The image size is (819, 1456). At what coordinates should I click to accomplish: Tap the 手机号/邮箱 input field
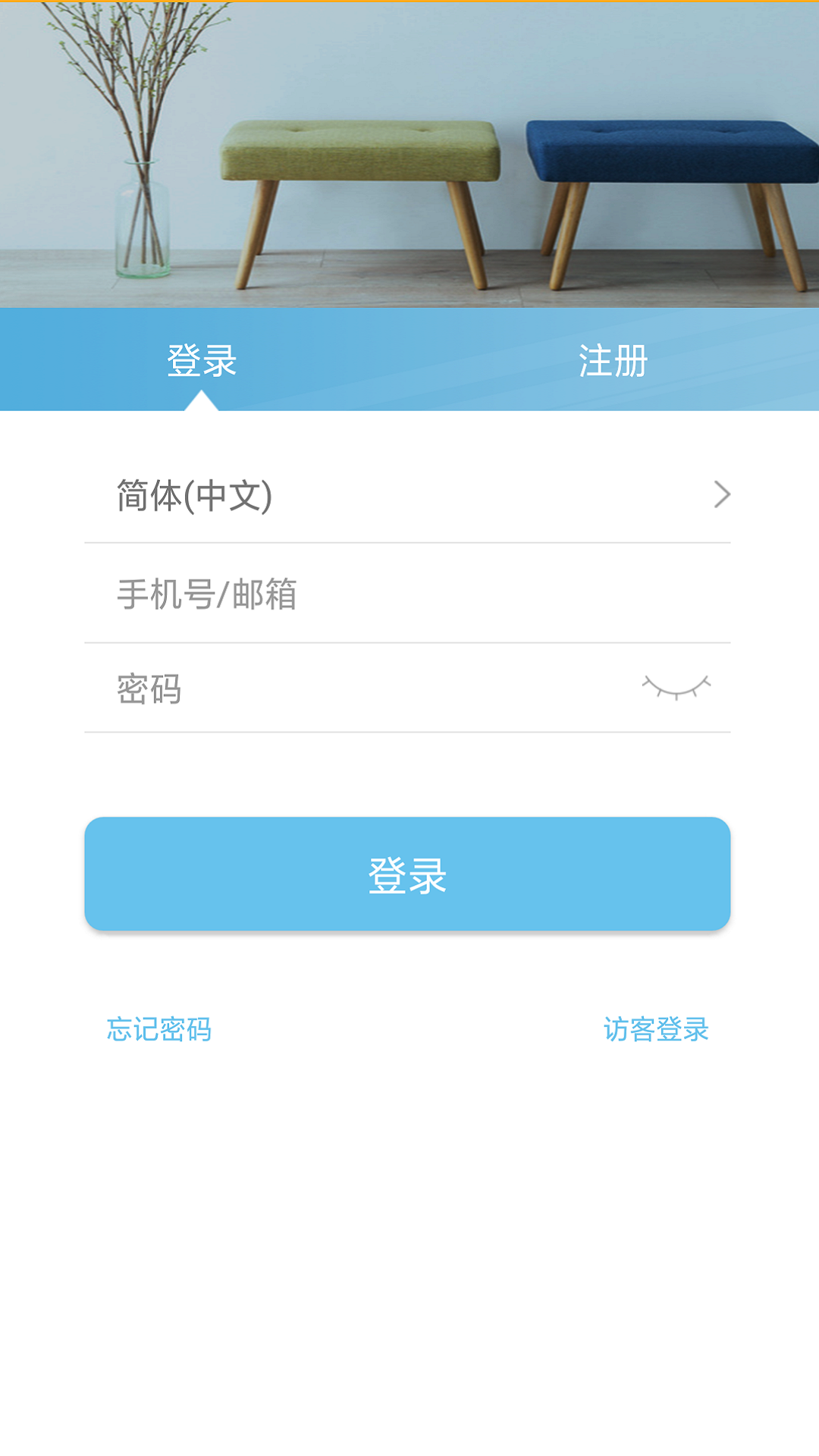click(407, 595)
